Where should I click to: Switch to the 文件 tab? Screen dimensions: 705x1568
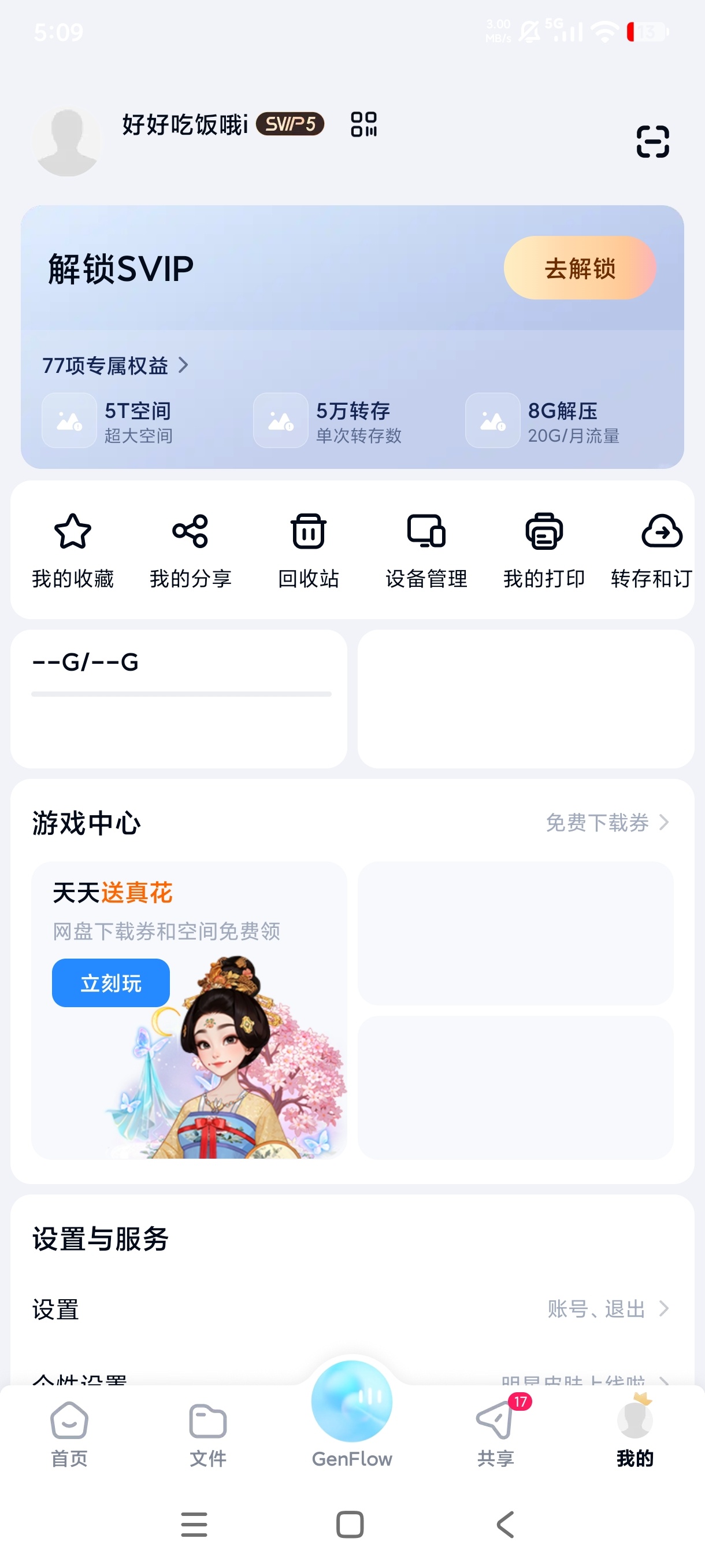point(209,1437)
